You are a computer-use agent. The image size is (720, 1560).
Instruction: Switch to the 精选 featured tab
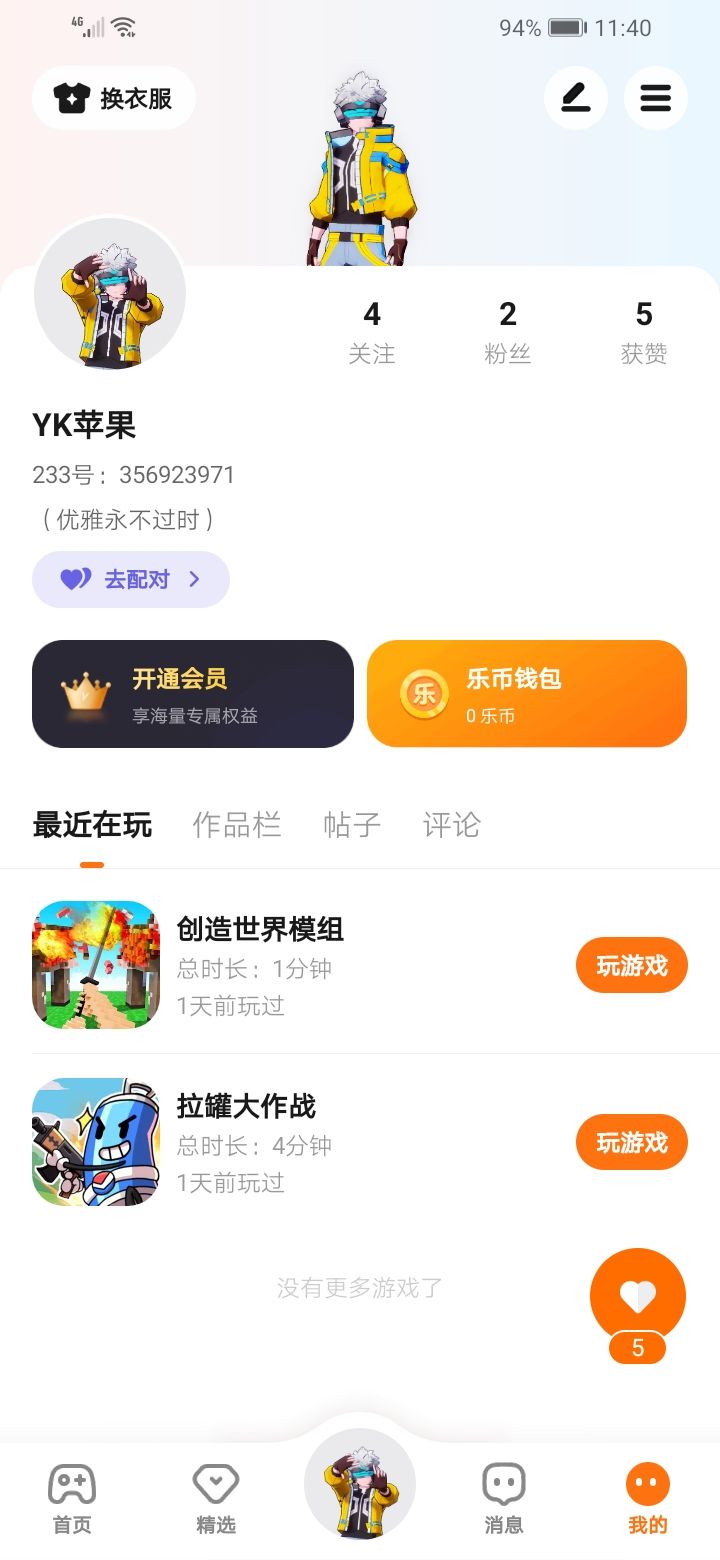click(x=216, y=1498)
